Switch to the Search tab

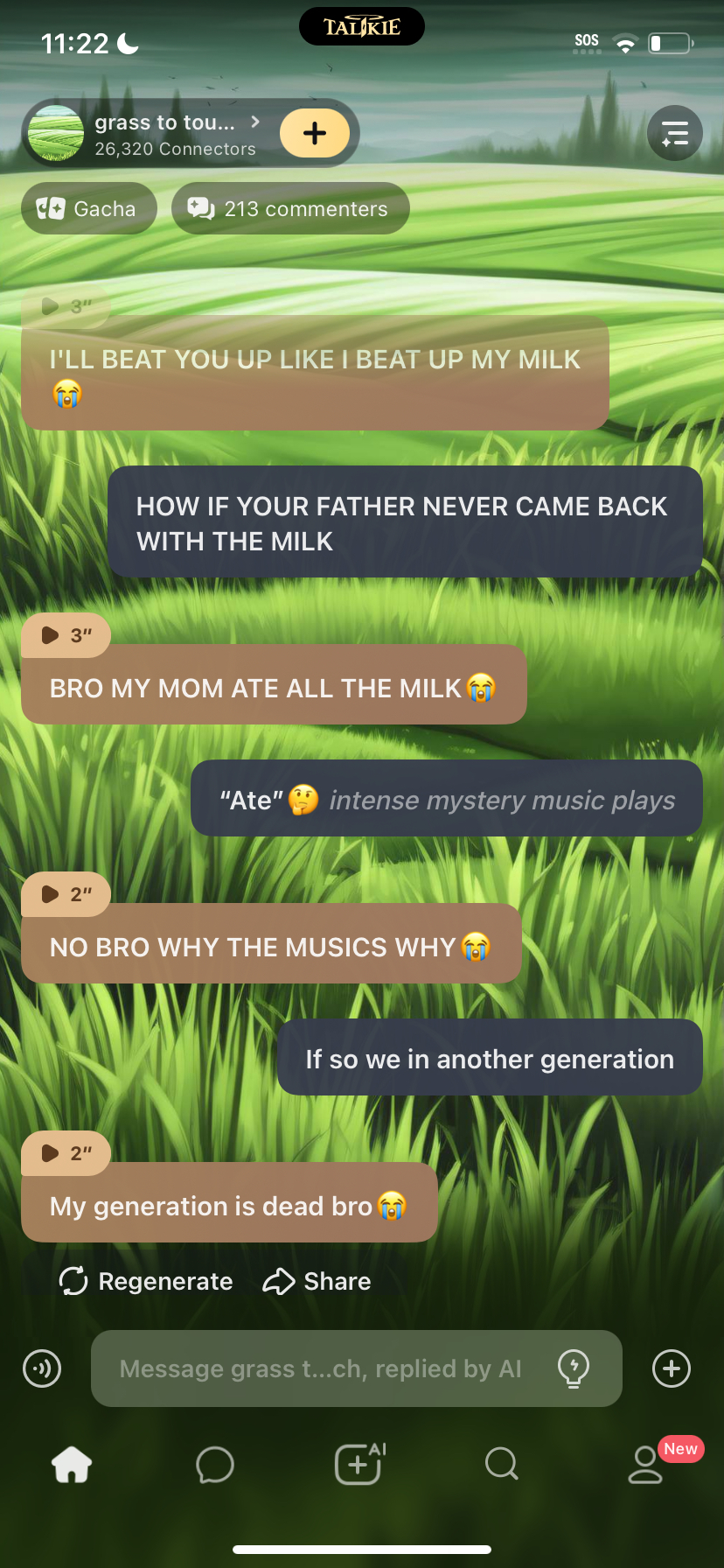coord(502,1464)
